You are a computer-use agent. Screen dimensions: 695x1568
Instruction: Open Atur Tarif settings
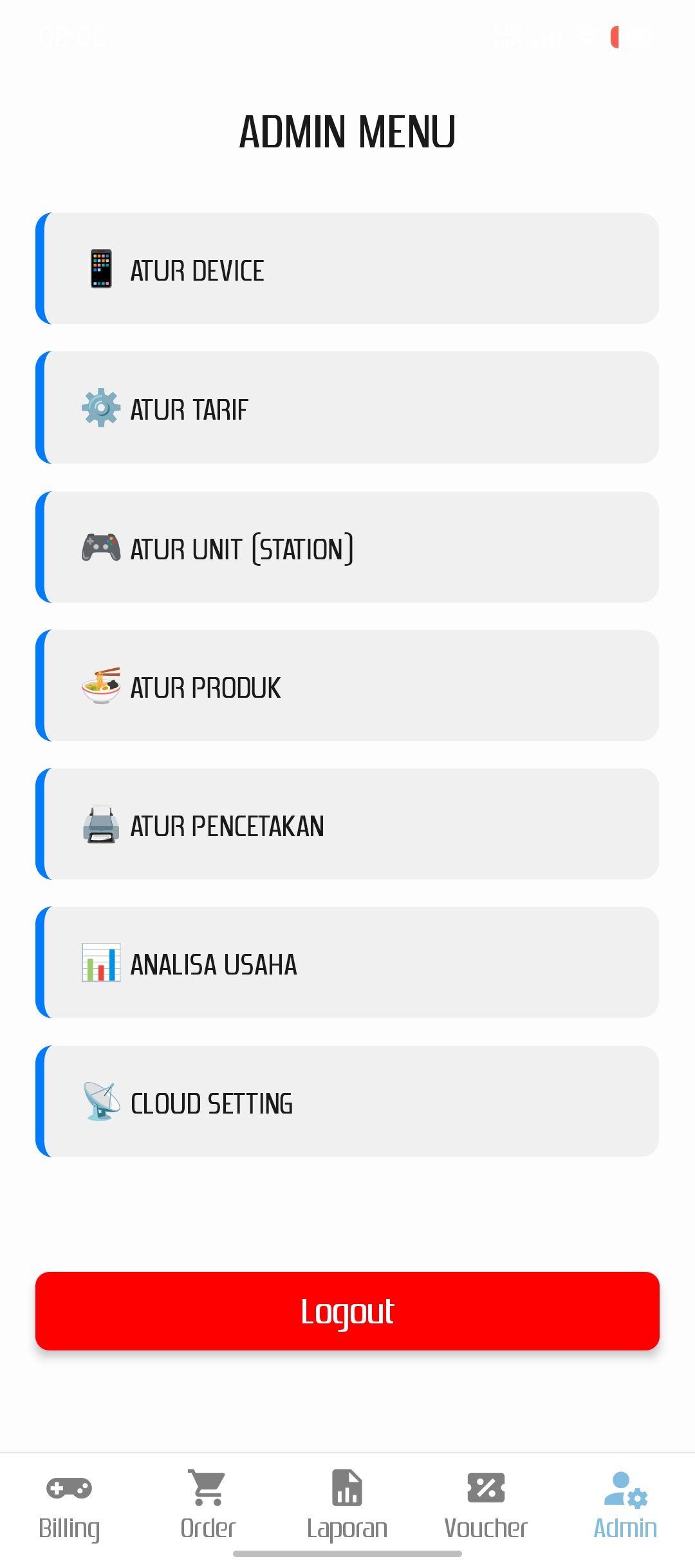point(347,407)
